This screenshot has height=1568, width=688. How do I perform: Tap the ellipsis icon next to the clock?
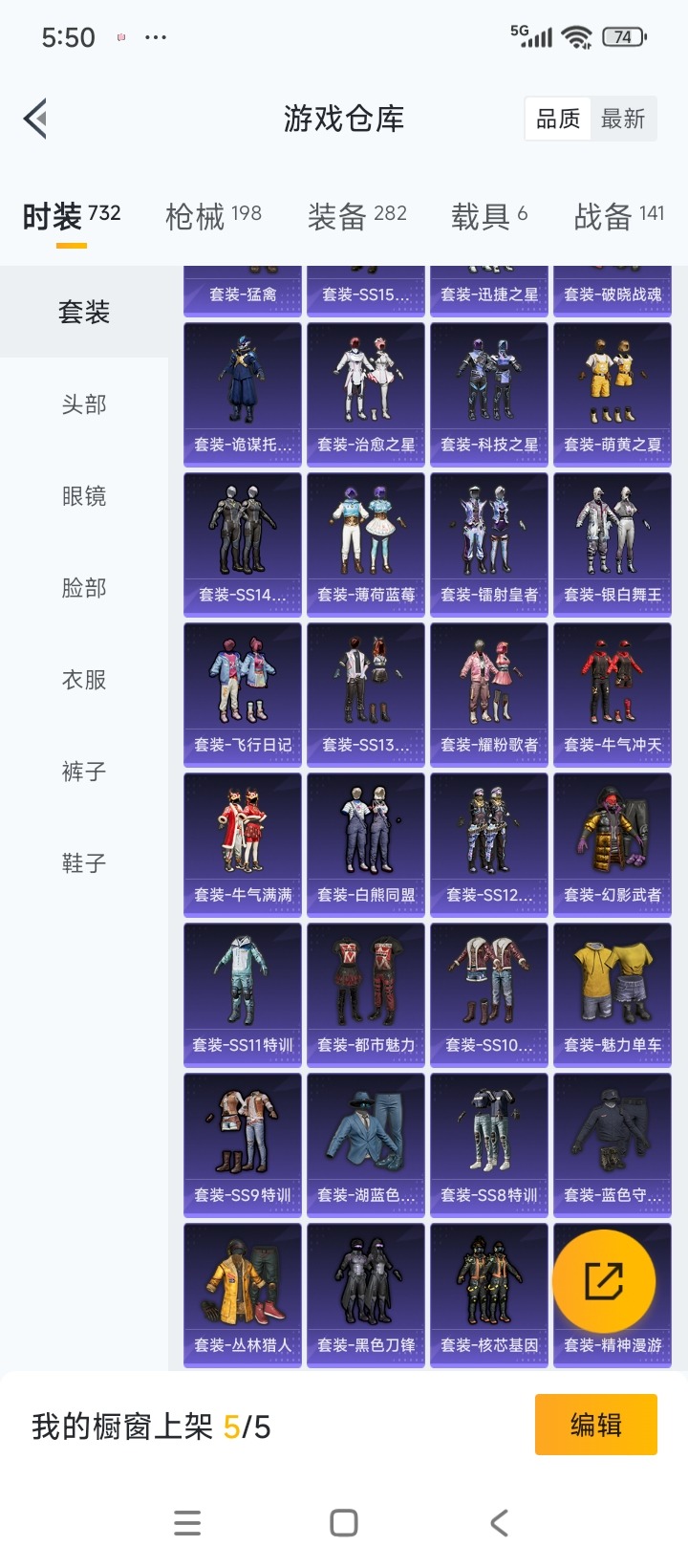click(155, 36)
